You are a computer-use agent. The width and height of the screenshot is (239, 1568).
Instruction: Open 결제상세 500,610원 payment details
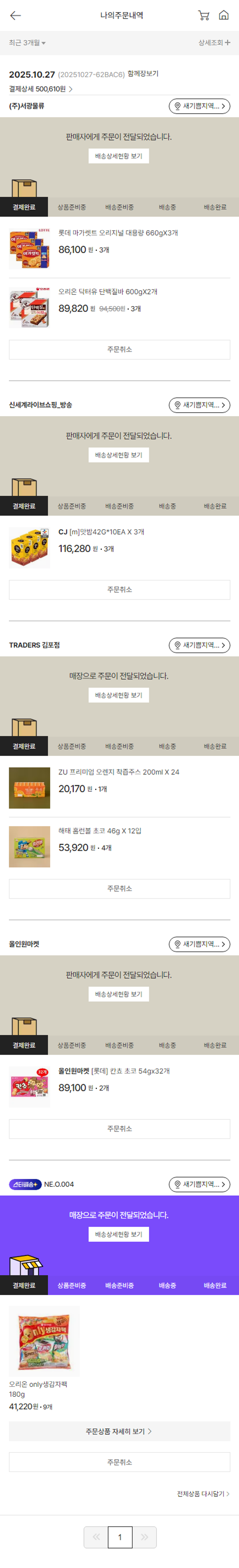pyautogui.click(x=41, y=89)
